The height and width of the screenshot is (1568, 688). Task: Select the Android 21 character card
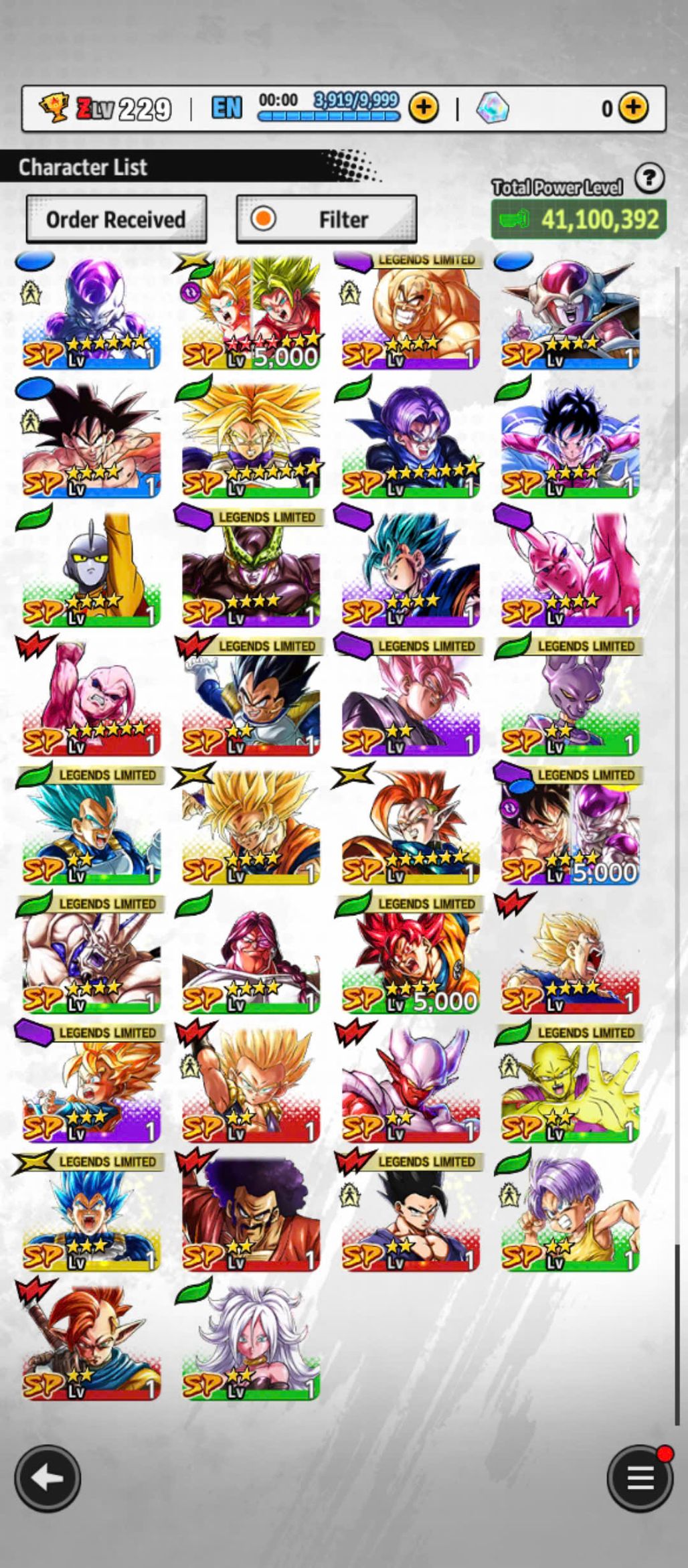coord(250,1342)
